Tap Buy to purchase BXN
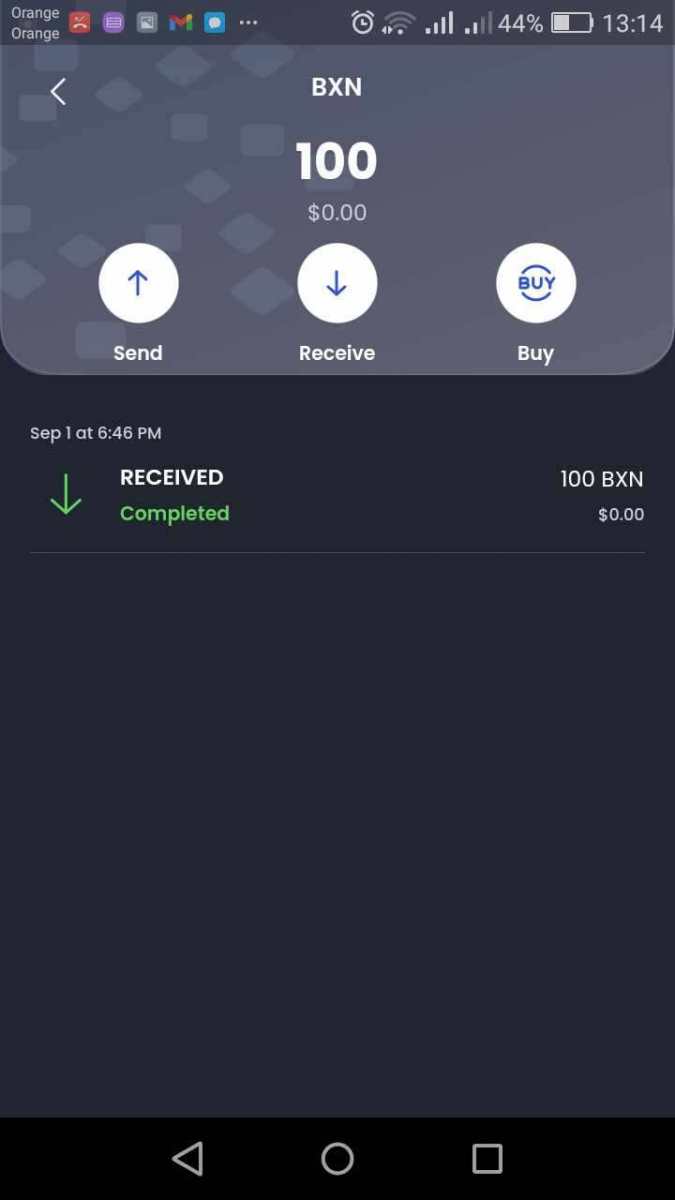This screenshot has width=675, height=1200. click(x=536, y=284)
